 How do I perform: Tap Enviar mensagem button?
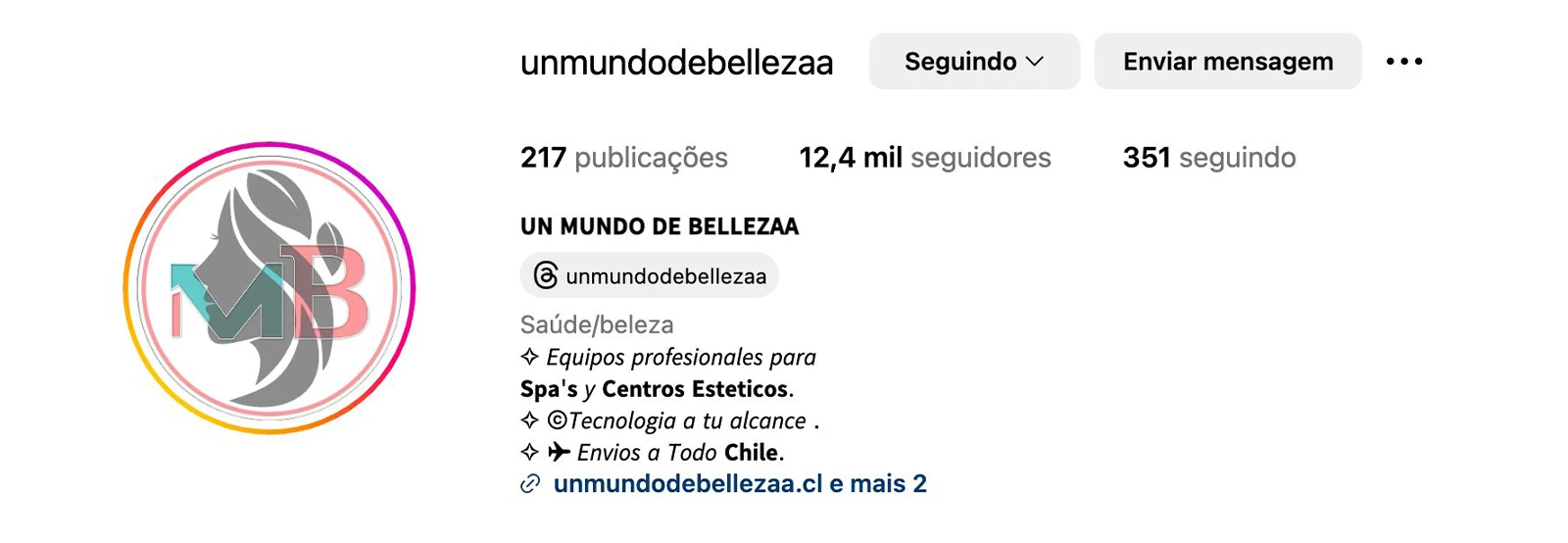click(x=1227, y=62)
